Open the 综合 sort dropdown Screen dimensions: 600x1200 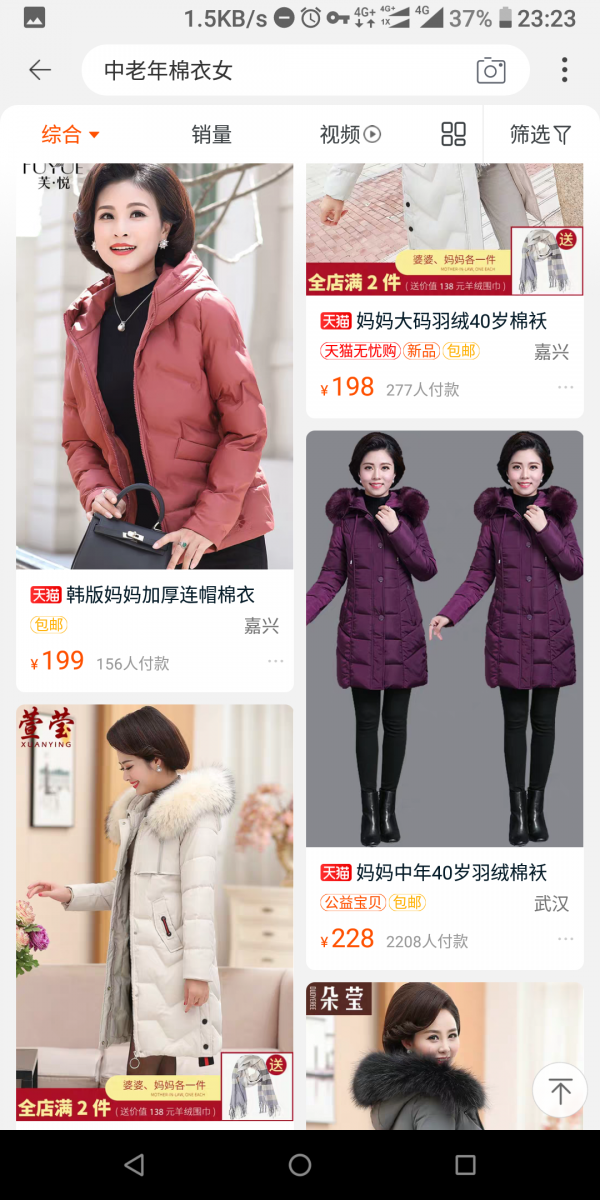(x=71, y=134)
